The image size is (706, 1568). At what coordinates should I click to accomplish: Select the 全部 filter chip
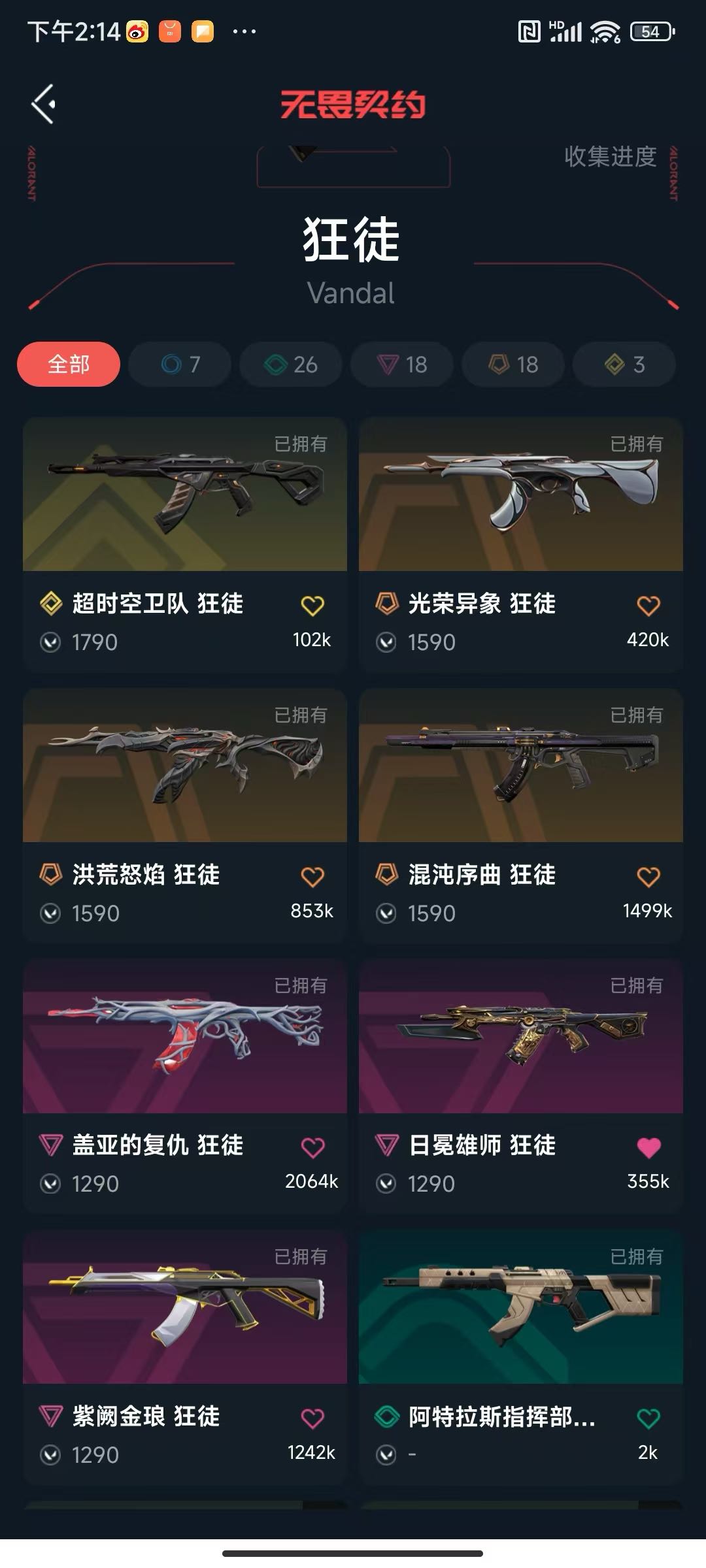[69, 364]
